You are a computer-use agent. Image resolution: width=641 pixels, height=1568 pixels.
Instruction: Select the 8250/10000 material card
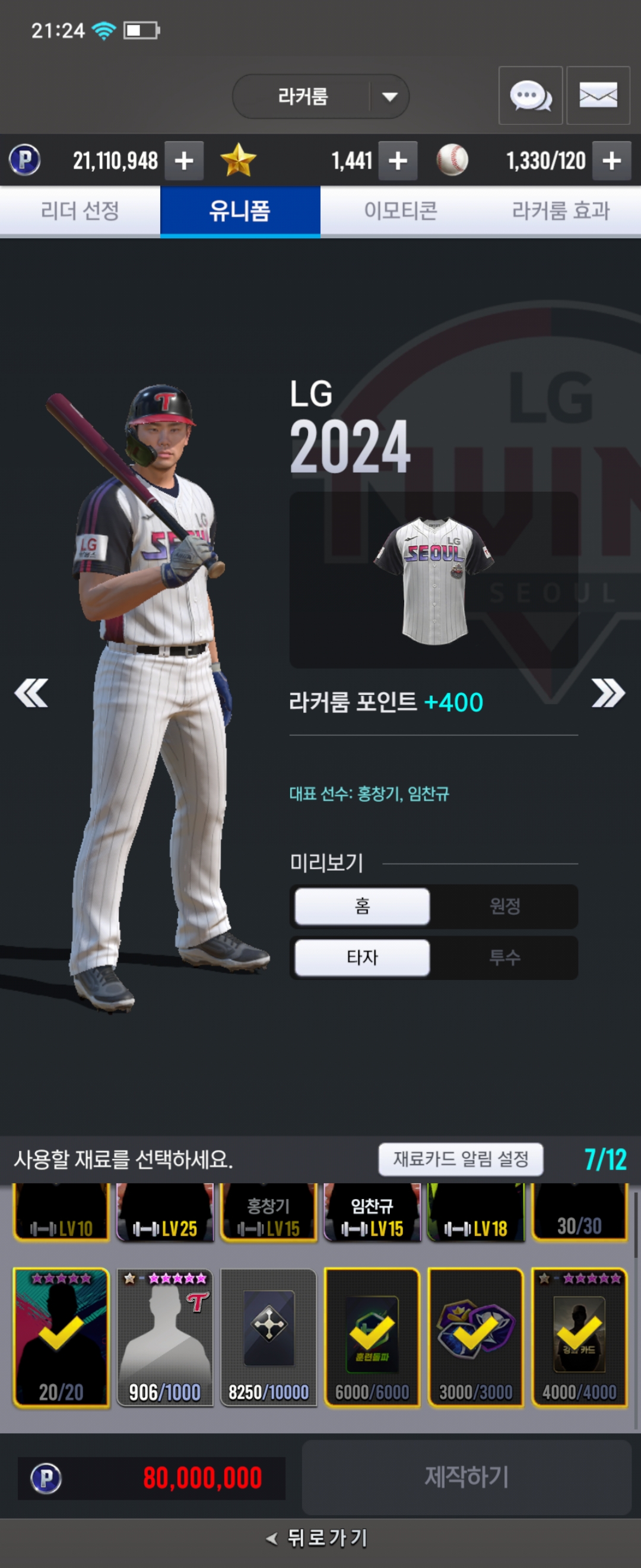click(268, 1338)
